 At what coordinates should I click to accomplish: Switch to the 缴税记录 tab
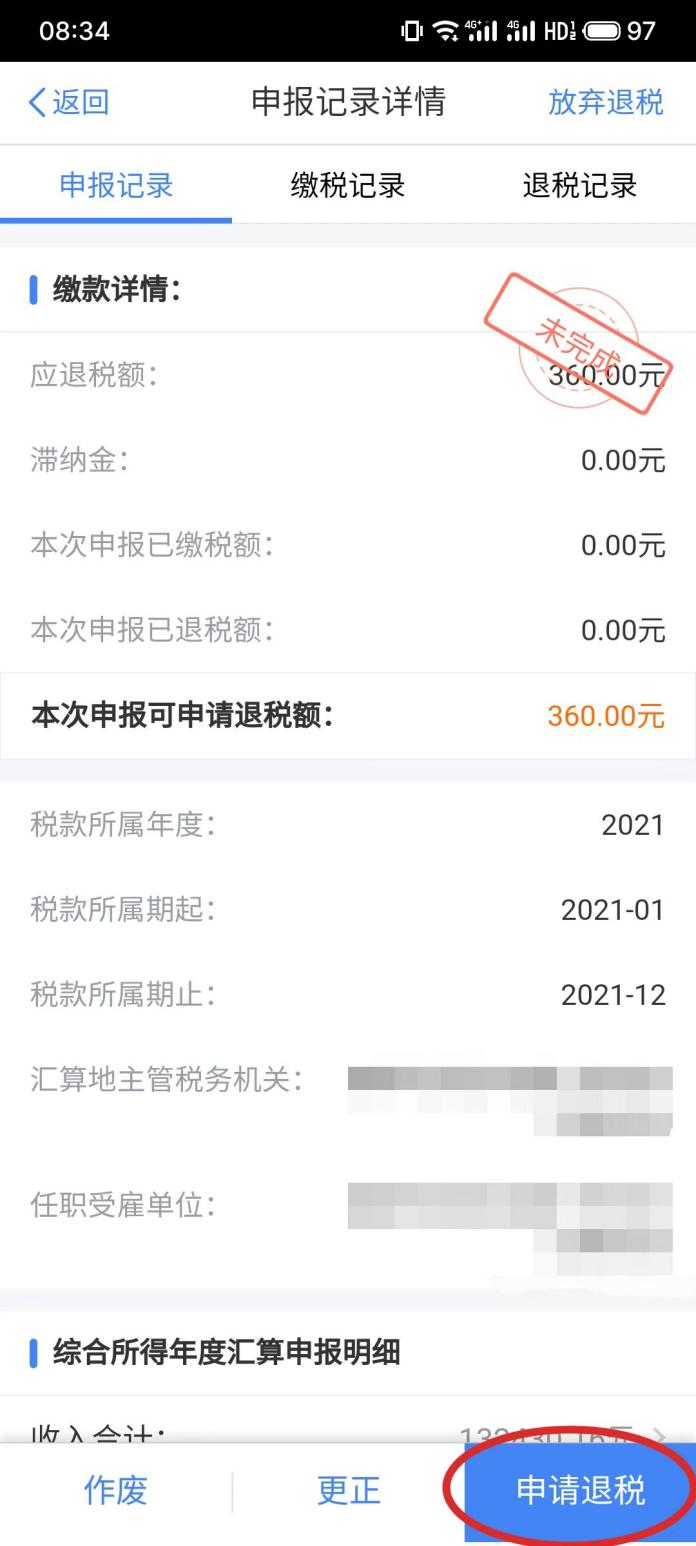click(348, 185)
